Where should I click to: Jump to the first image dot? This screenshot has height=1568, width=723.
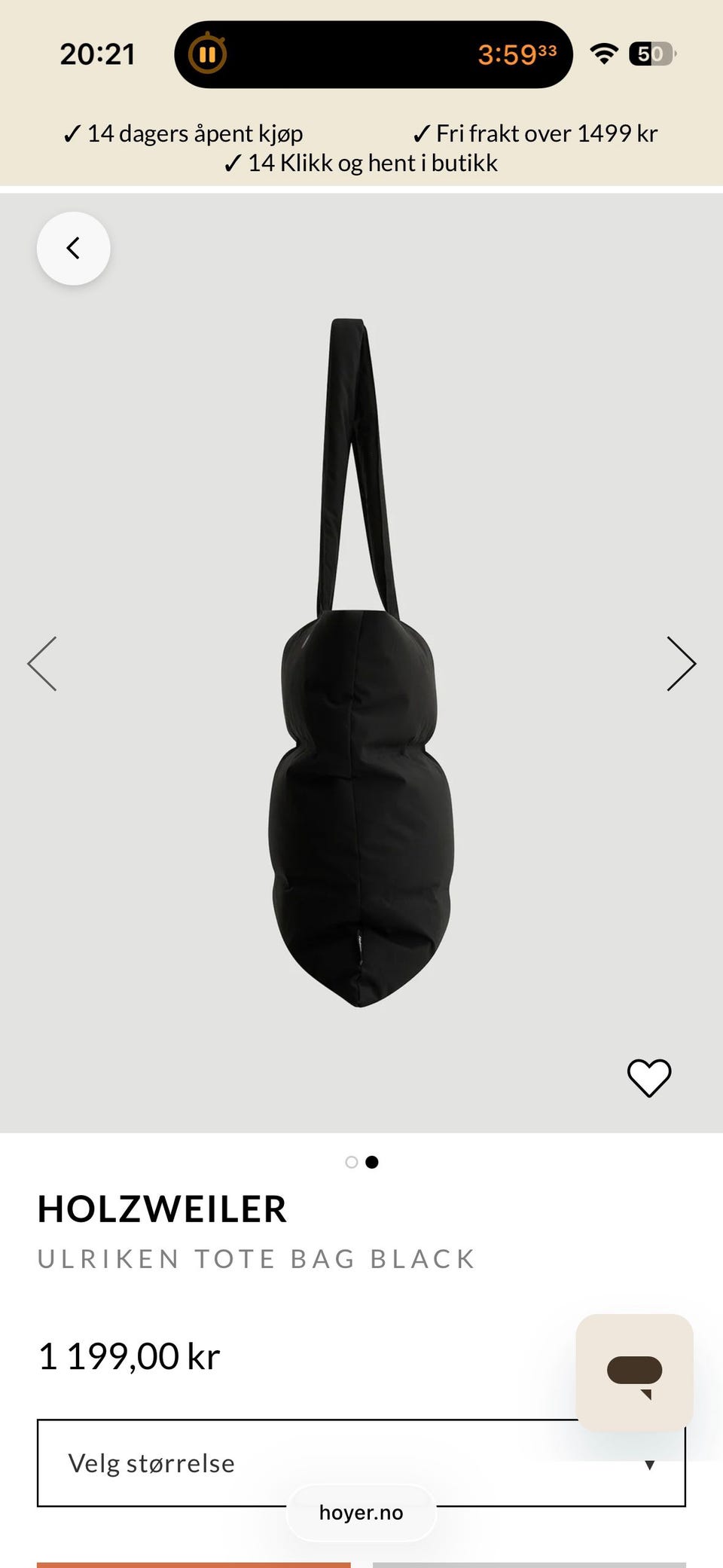351,1162
